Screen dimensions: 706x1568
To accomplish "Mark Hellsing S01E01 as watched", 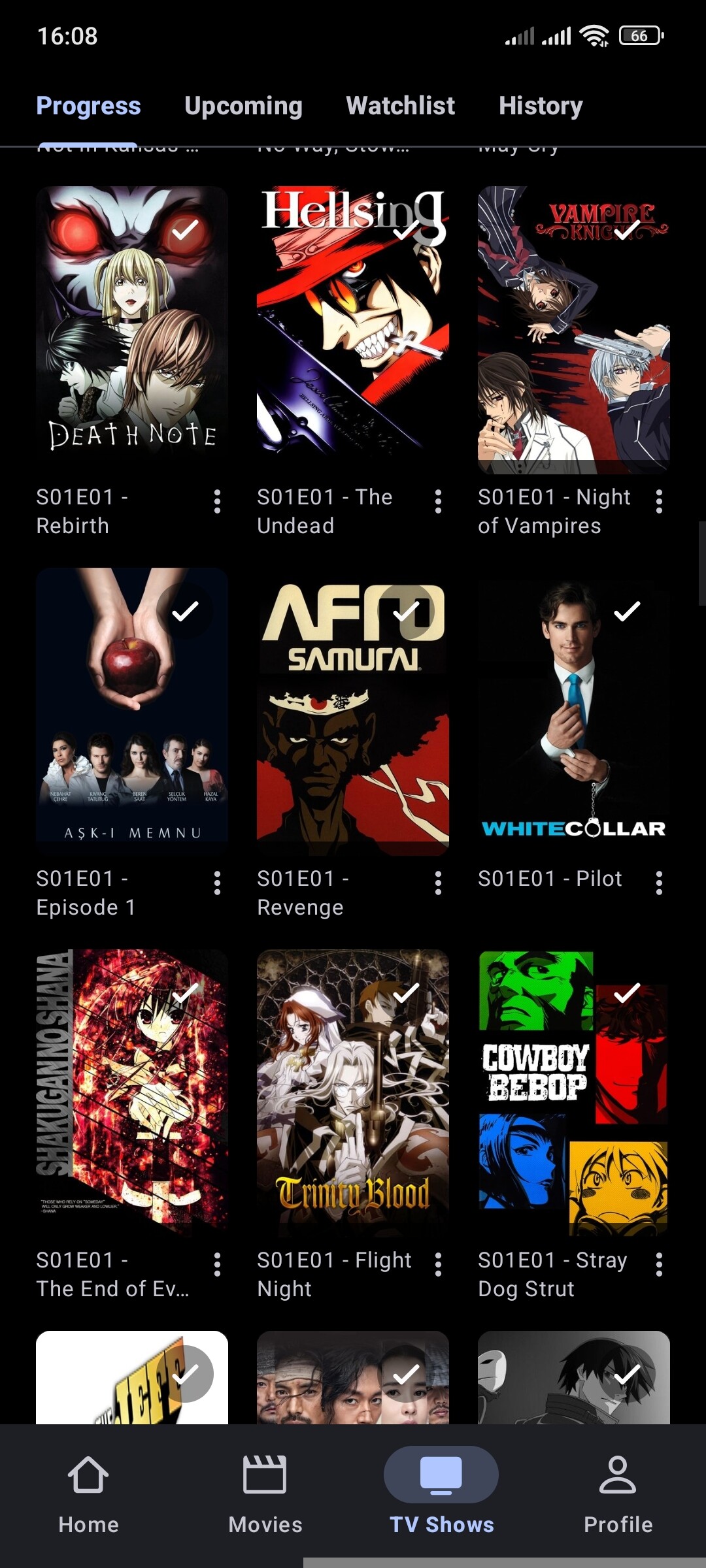I will [x=406, y=230].
